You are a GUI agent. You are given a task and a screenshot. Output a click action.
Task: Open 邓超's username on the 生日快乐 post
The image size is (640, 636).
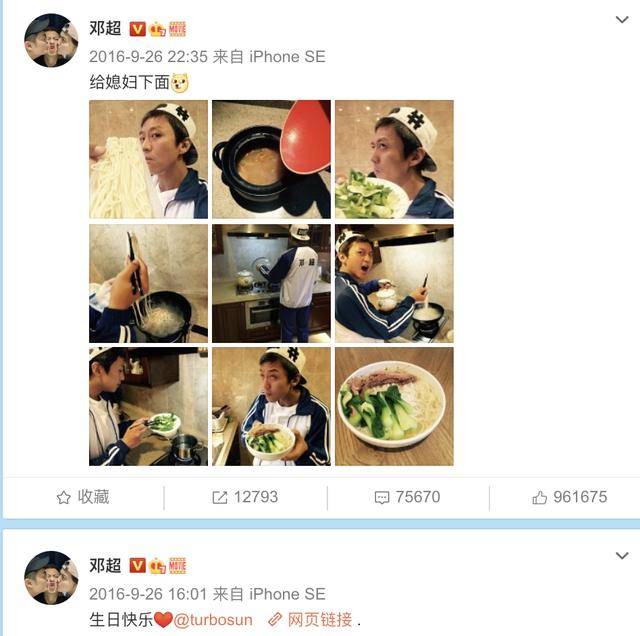[105, 565]
